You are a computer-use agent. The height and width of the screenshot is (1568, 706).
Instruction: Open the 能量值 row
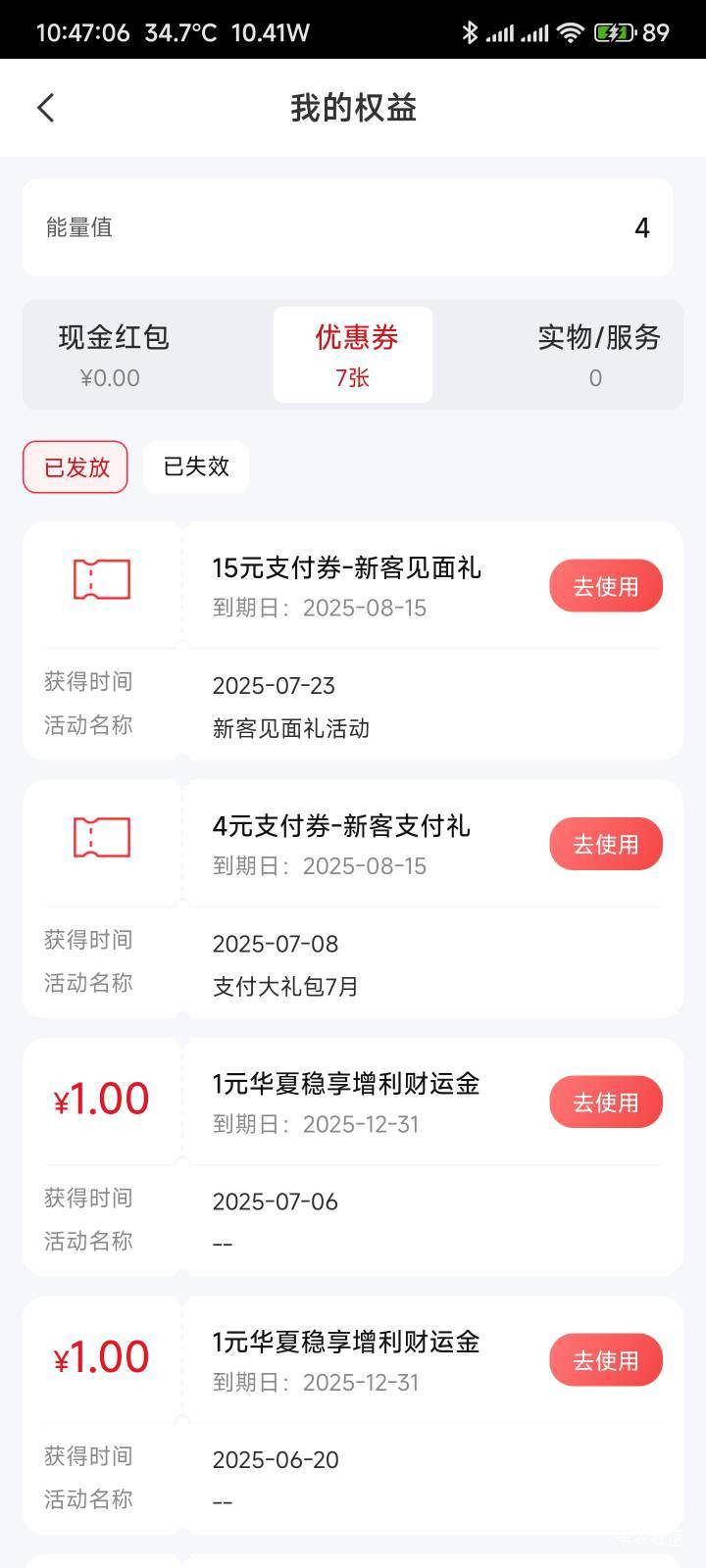[348, 227]
